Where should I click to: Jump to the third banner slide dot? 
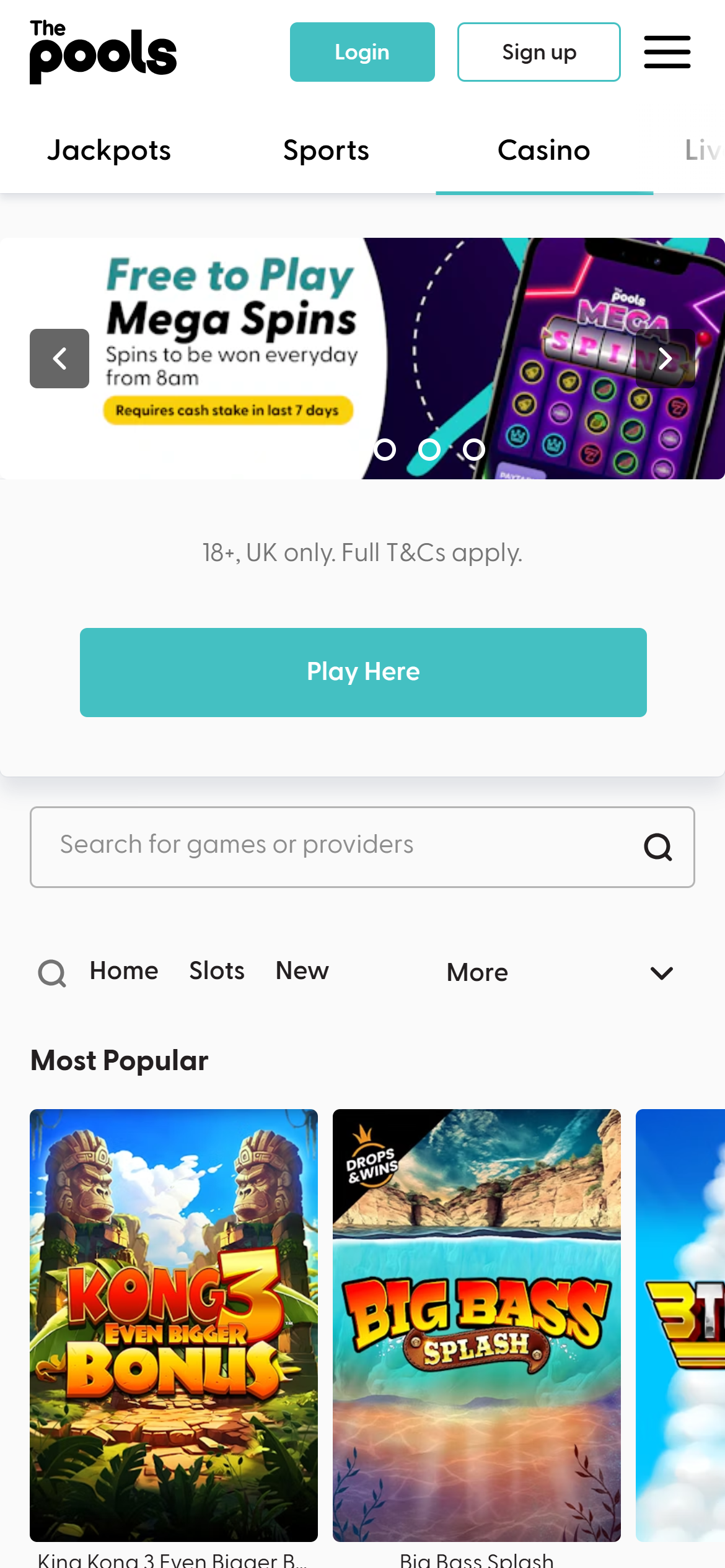pyautogui.click(x=474, y=450)
